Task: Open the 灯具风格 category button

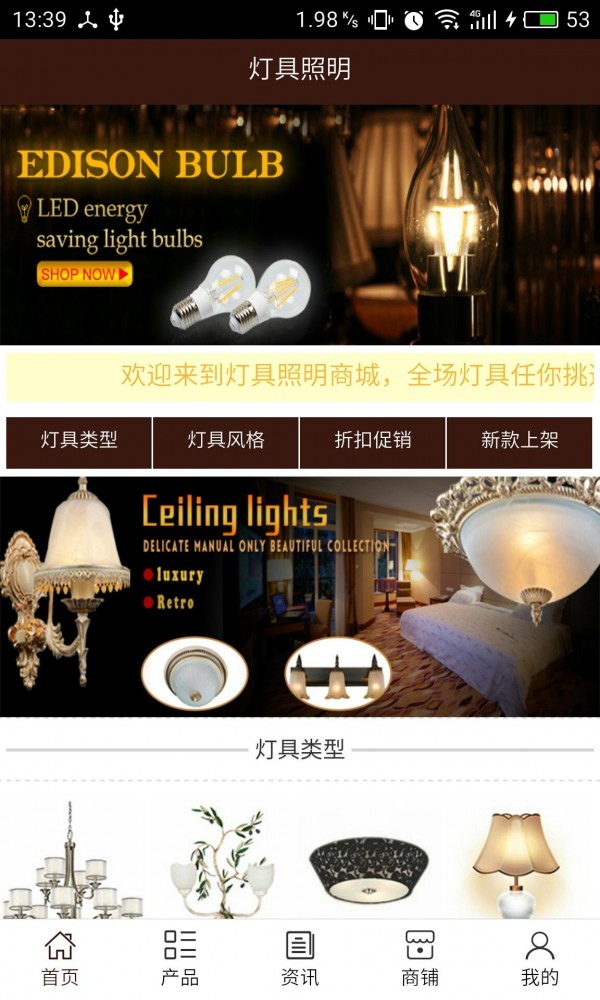Action: tap(226, 442)
